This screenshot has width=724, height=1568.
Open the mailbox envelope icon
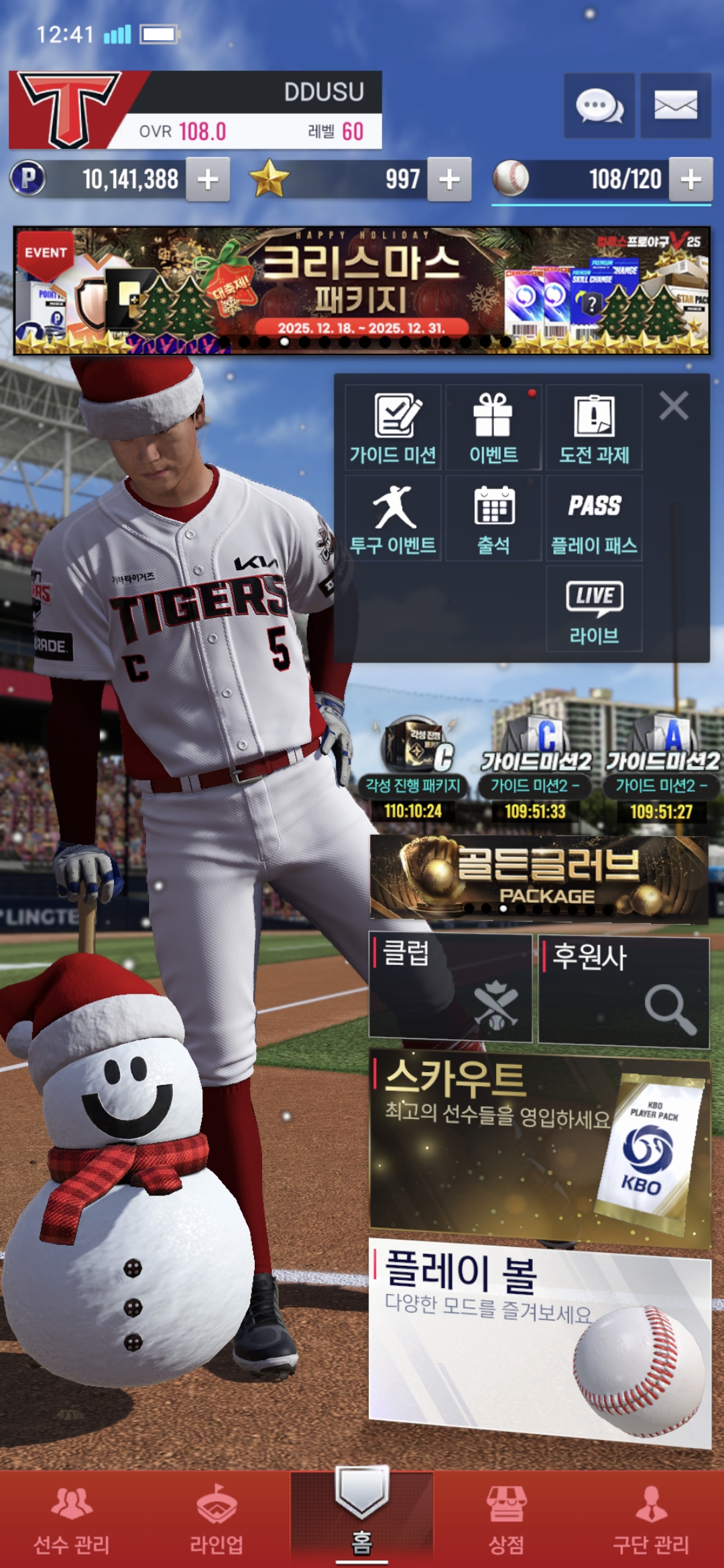coord(675,106)
